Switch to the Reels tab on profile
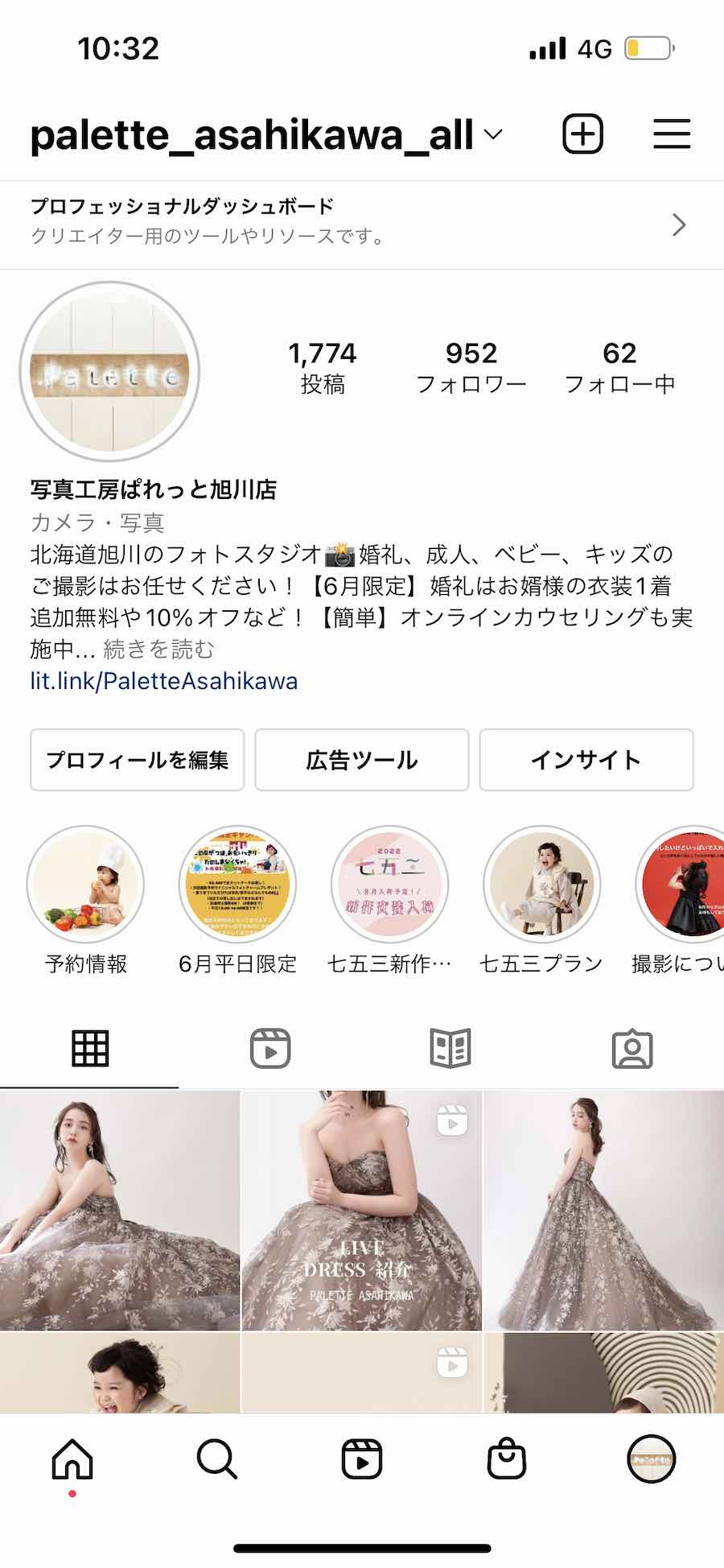Screen dimensions: 724x1568 (x=270, y=1048)
